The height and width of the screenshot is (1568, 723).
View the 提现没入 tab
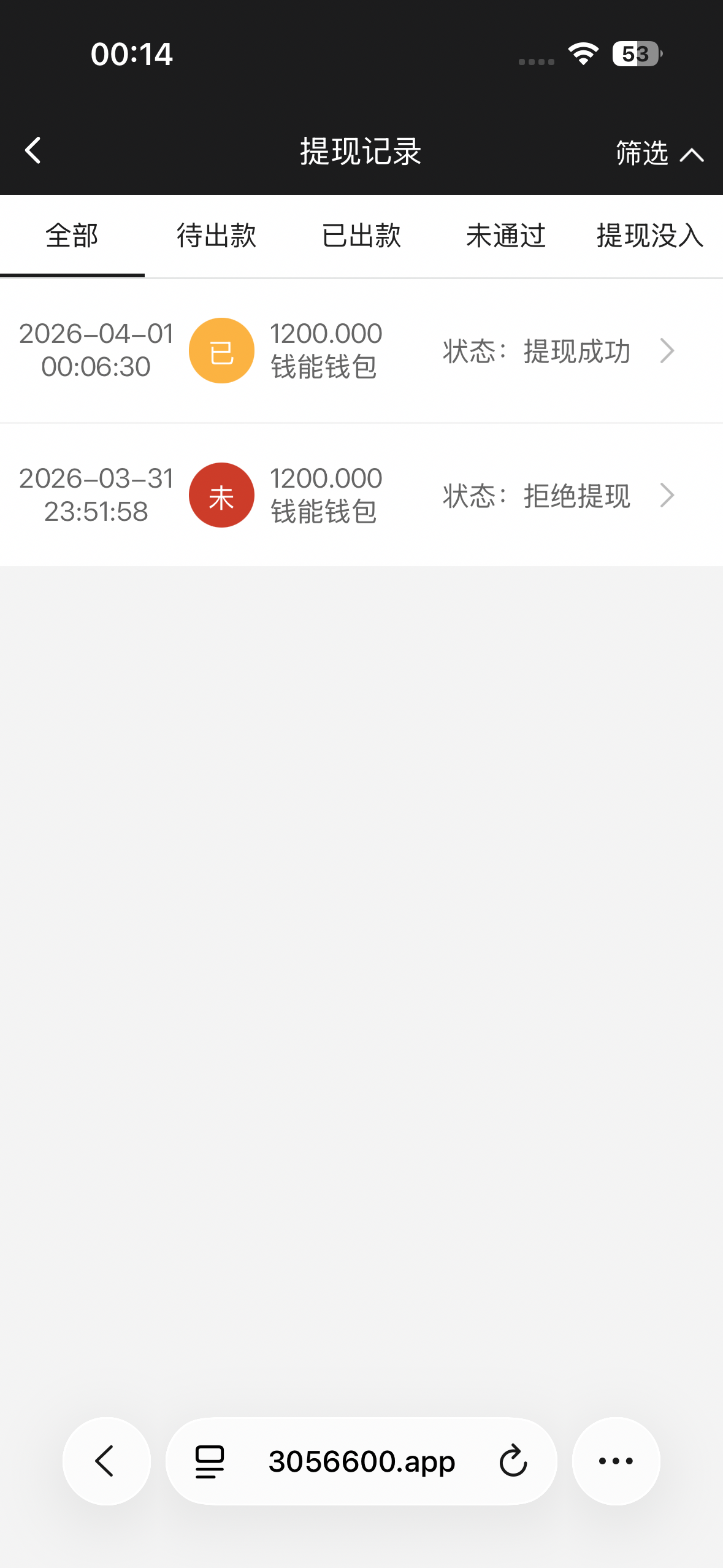[650, 236]
